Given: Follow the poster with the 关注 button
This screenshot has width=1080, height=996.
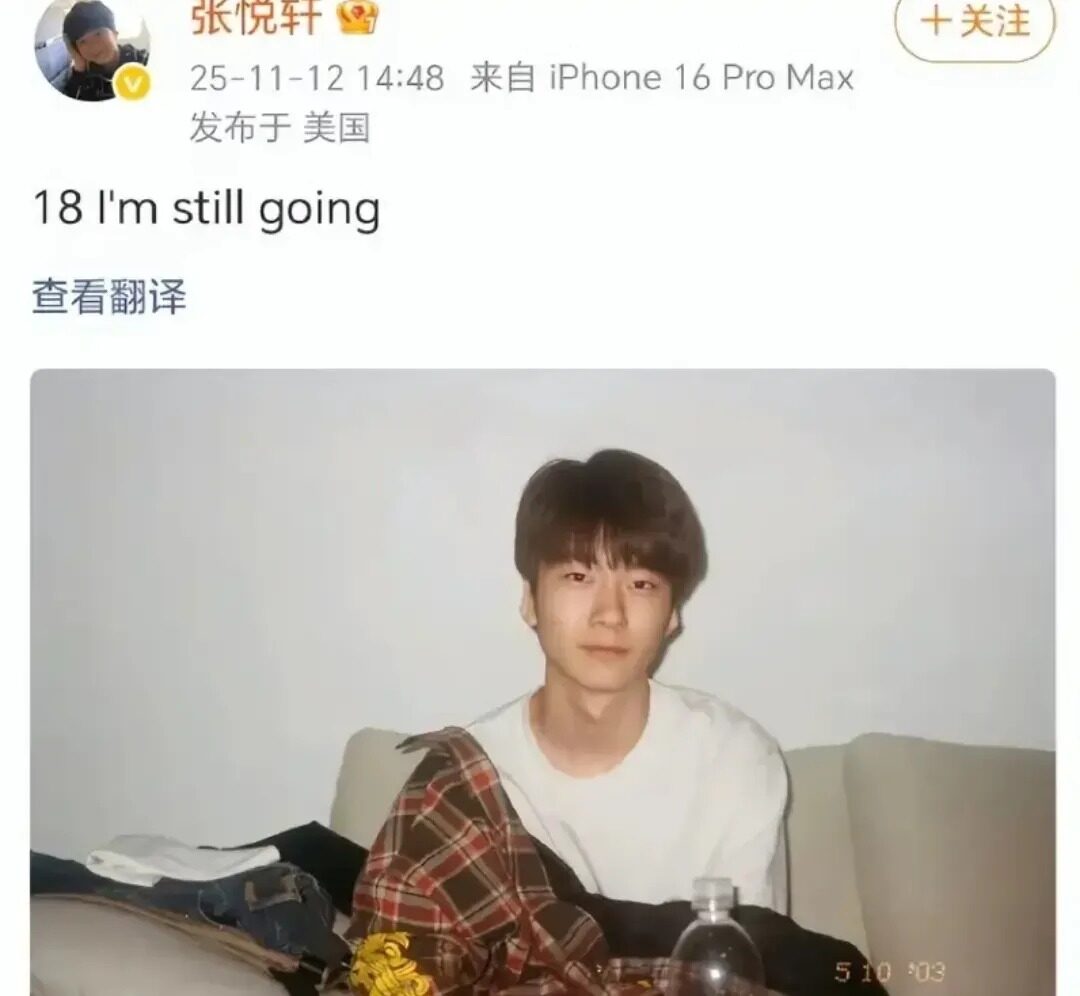Looking at the screenshot, I should pos(975,22).
